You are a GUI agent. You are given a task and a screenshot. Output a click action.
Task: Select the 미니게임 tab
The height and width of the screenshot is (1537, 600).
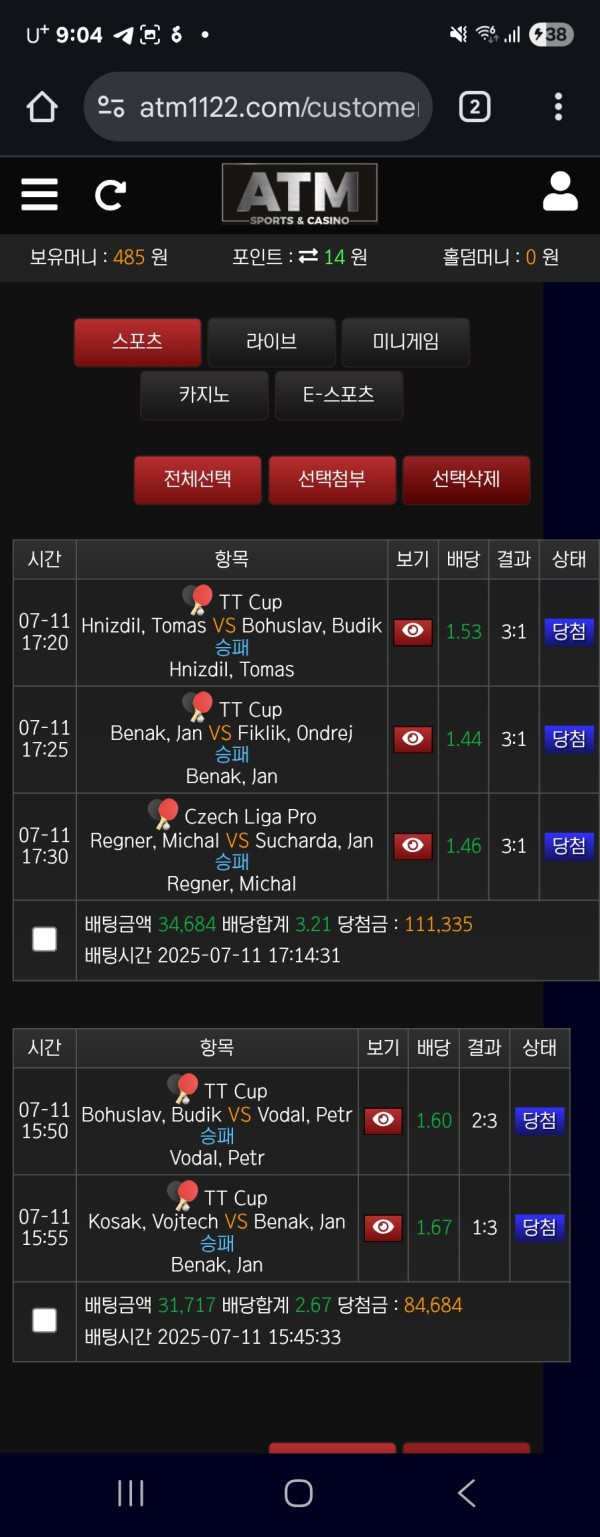(405, 342)
